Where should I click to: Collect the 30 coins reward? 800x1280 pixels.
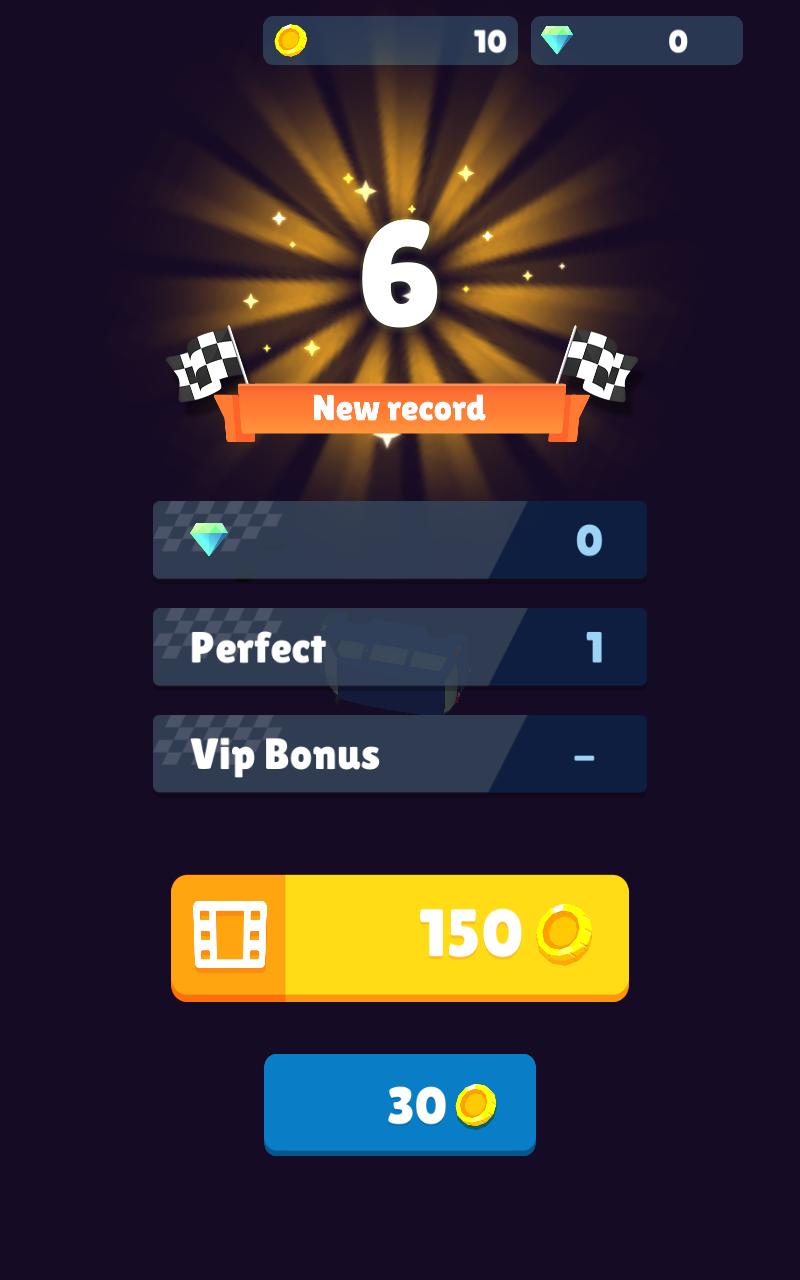coord(400,1104)
